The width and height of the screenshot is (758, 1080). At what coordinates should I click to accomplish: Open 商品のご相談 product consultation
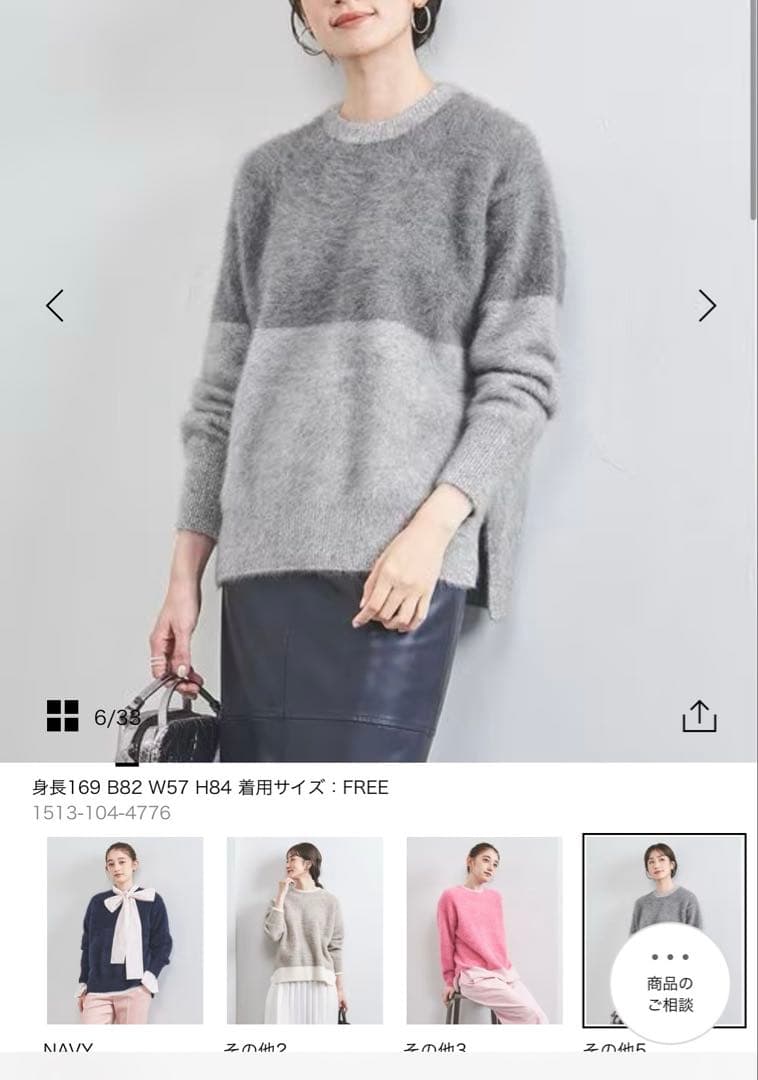tap(669, 984)
